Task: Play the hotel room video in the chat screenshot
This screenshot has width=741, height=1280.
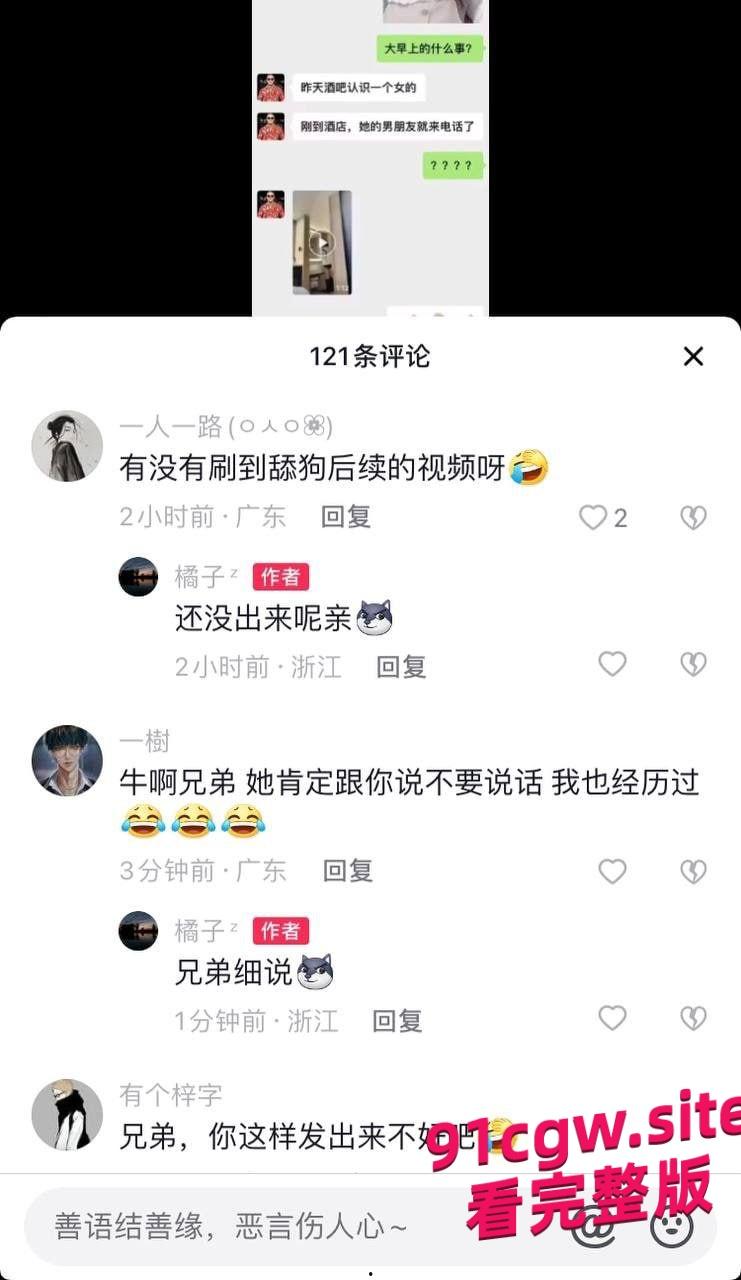Action: point(323,240)
